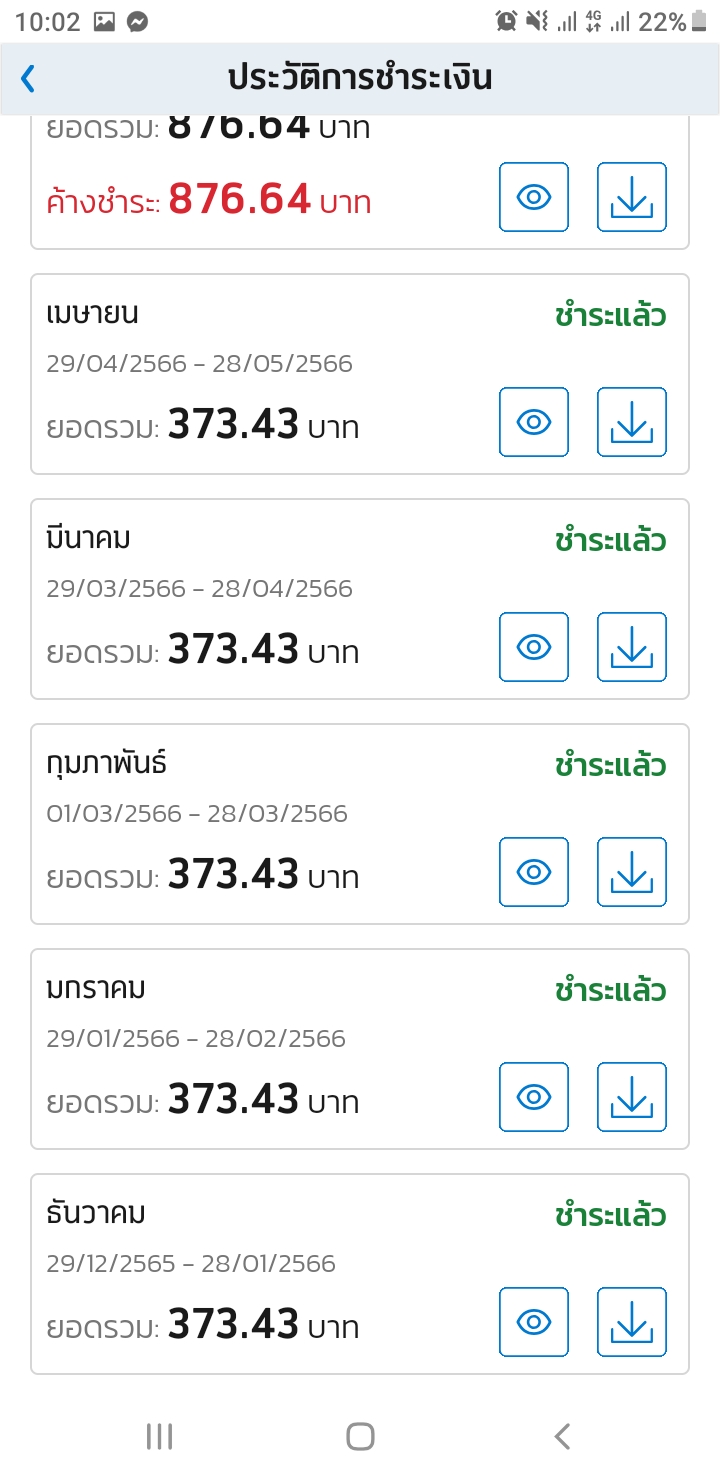Download the มีนาคม bill

point(631,647)
